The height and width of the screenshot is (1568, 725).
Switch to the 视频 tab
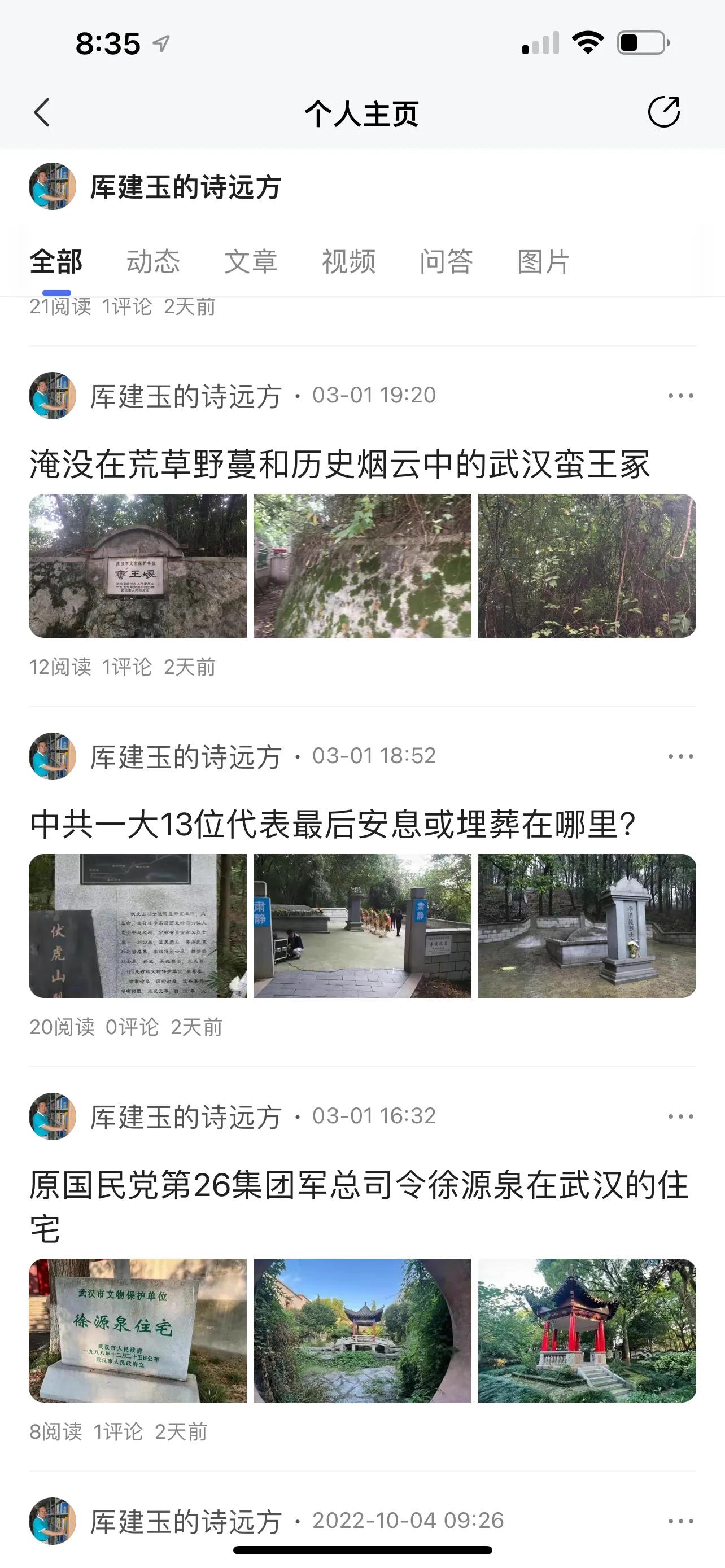coord(348,262)
